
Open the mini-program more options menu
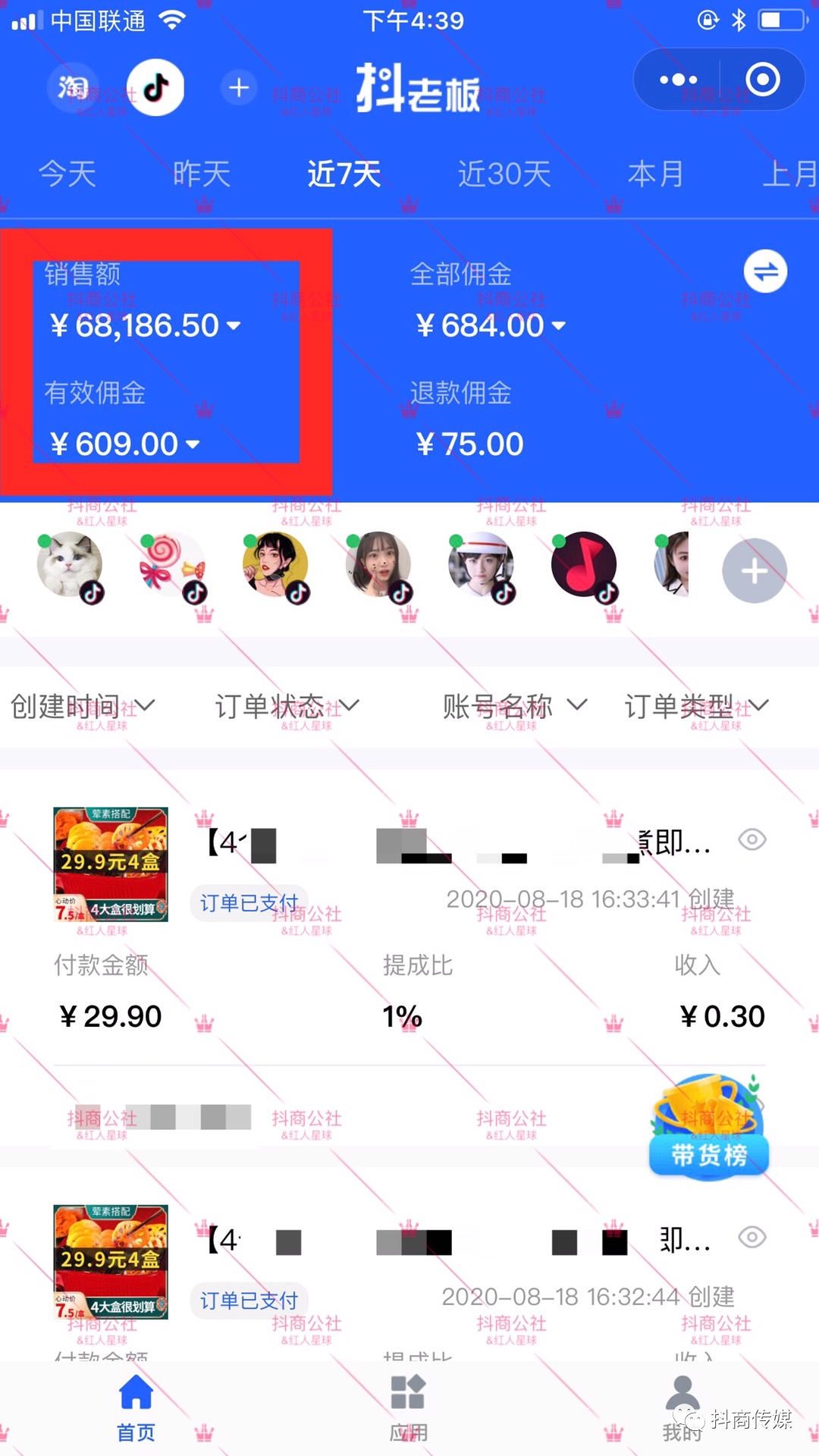pyautogui.click(x=678, y=80)
